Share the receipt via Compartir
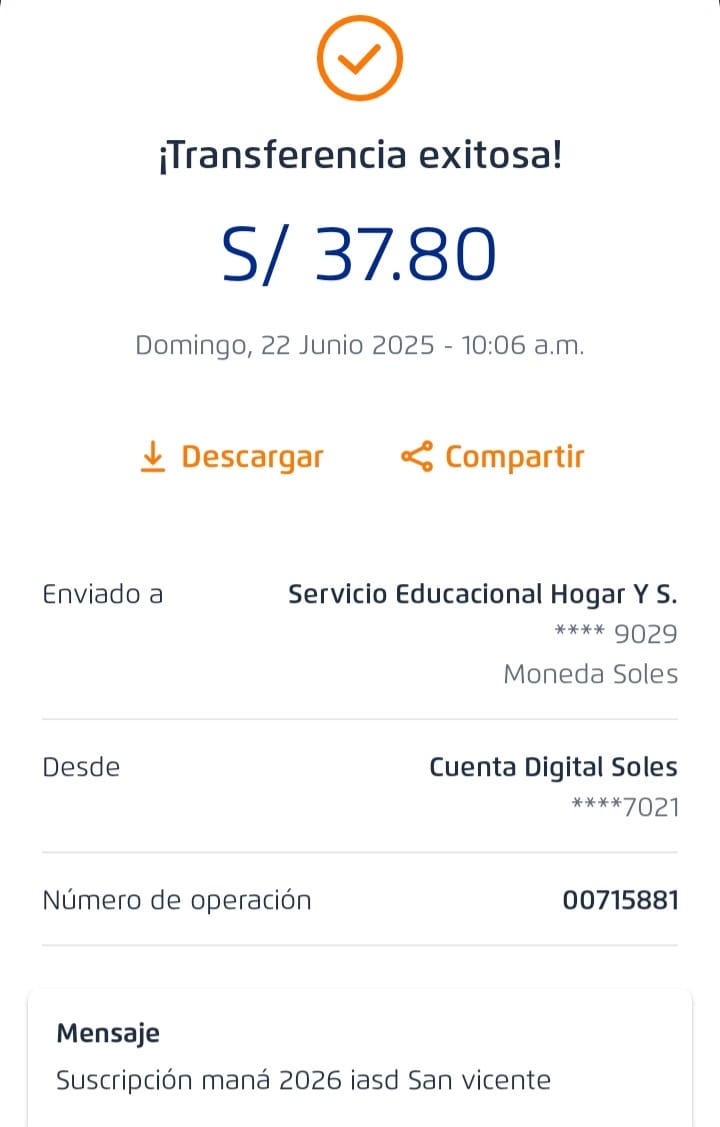 (492, 457)
